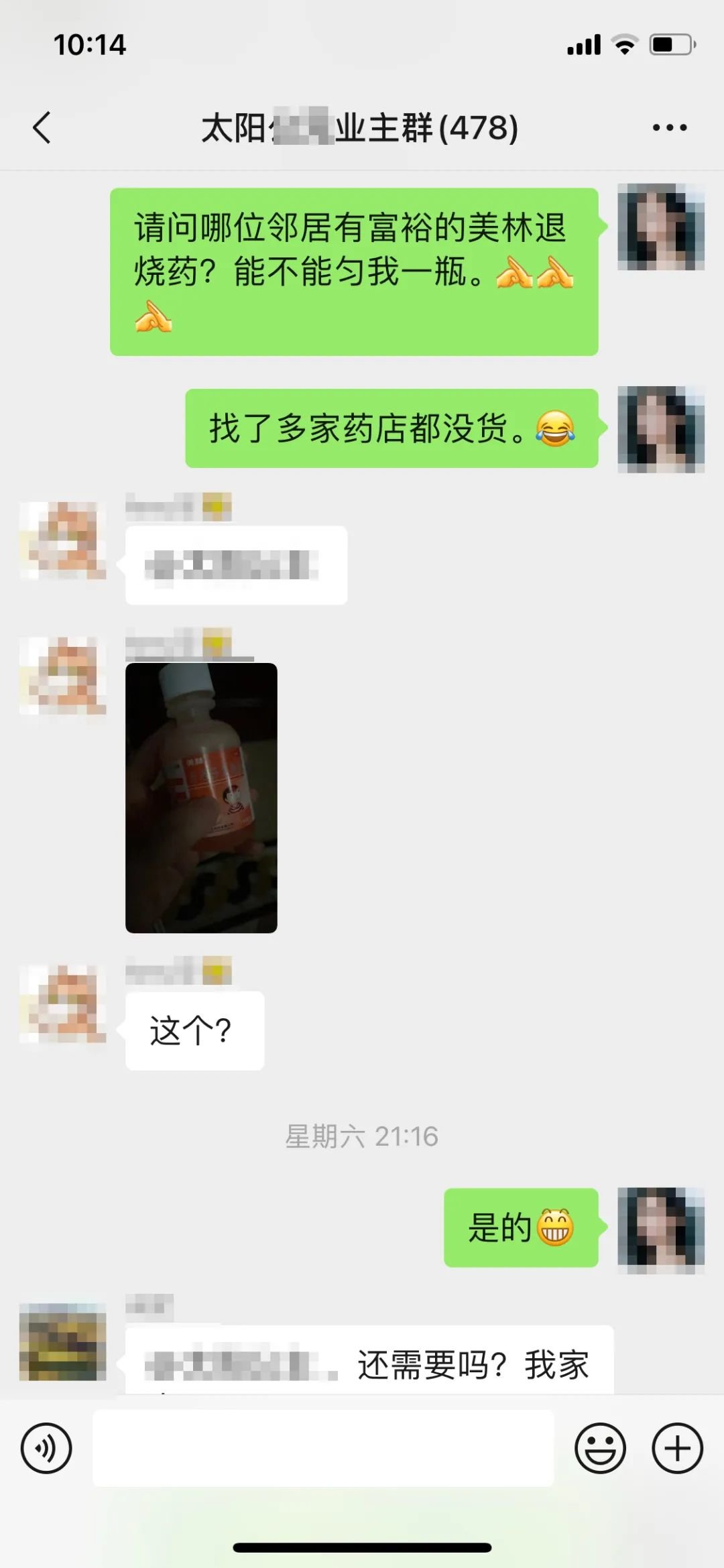Focus the message text field
The width and height of the screenshot is (724, 1568).
[x=323, y=1448]
